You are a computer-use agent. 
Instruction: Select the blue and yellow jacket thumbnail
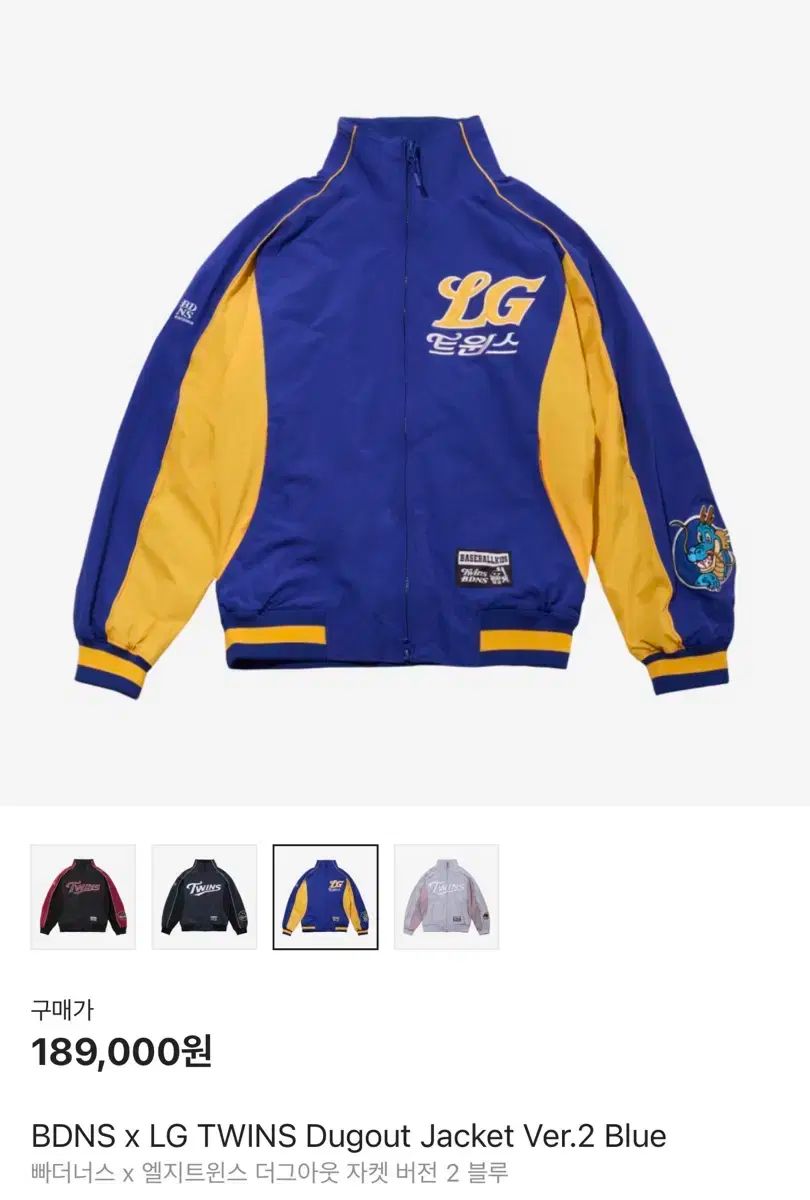326,897
